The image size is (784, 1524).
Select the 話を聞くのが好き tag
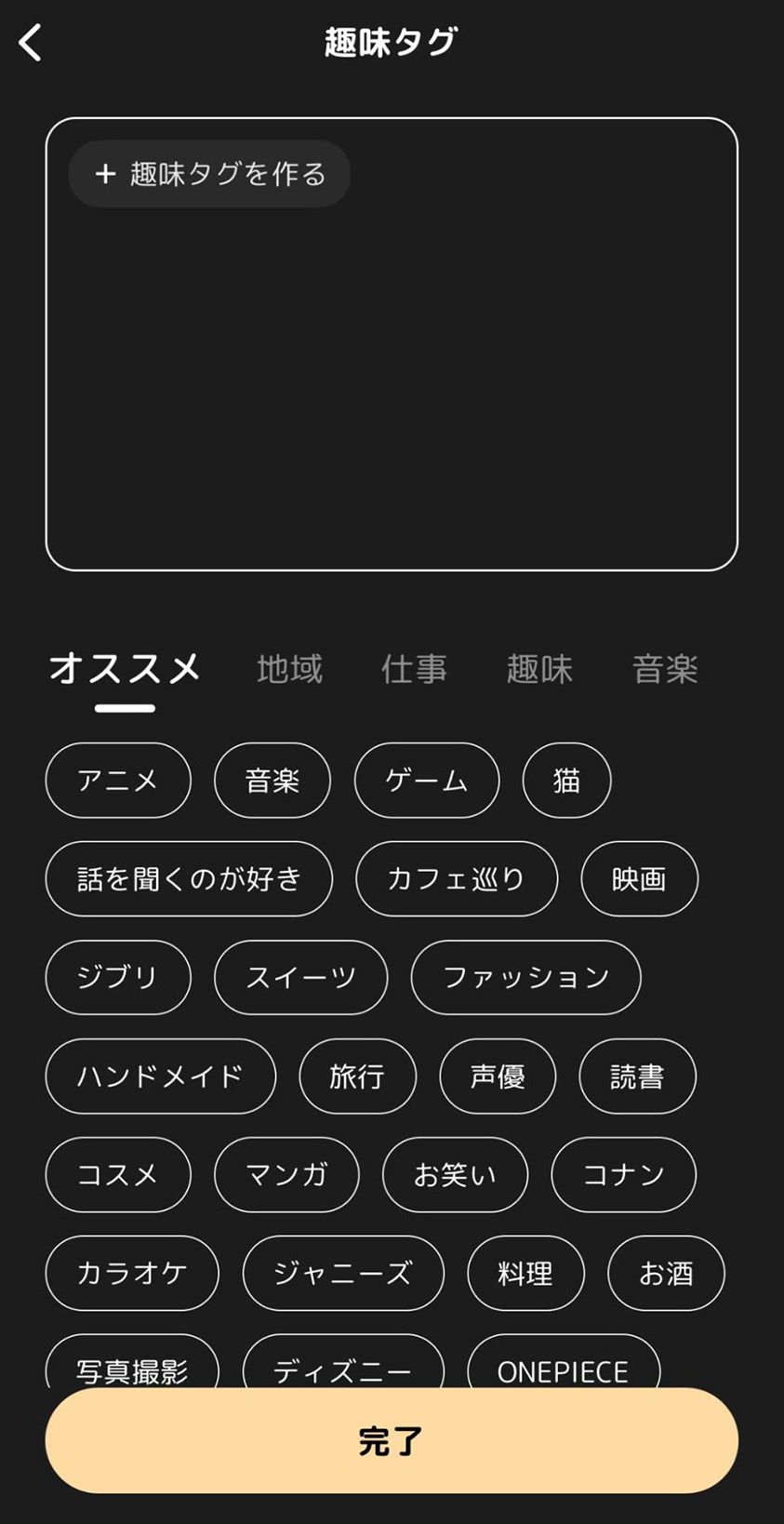pyautogui.click(x=189, y=879)
